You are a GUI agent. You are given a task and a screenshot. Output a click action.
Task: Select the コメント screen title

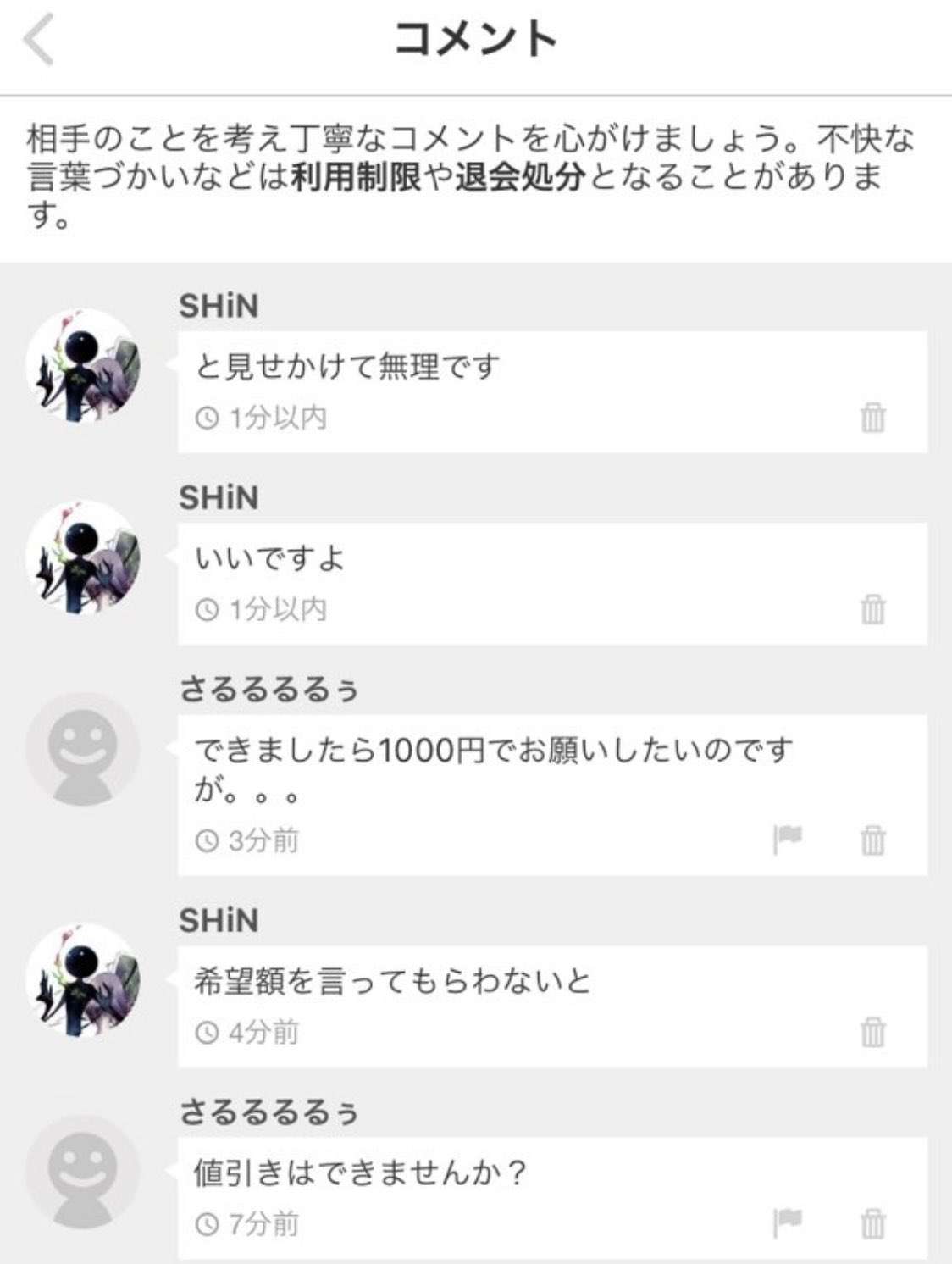pos(476,37)
